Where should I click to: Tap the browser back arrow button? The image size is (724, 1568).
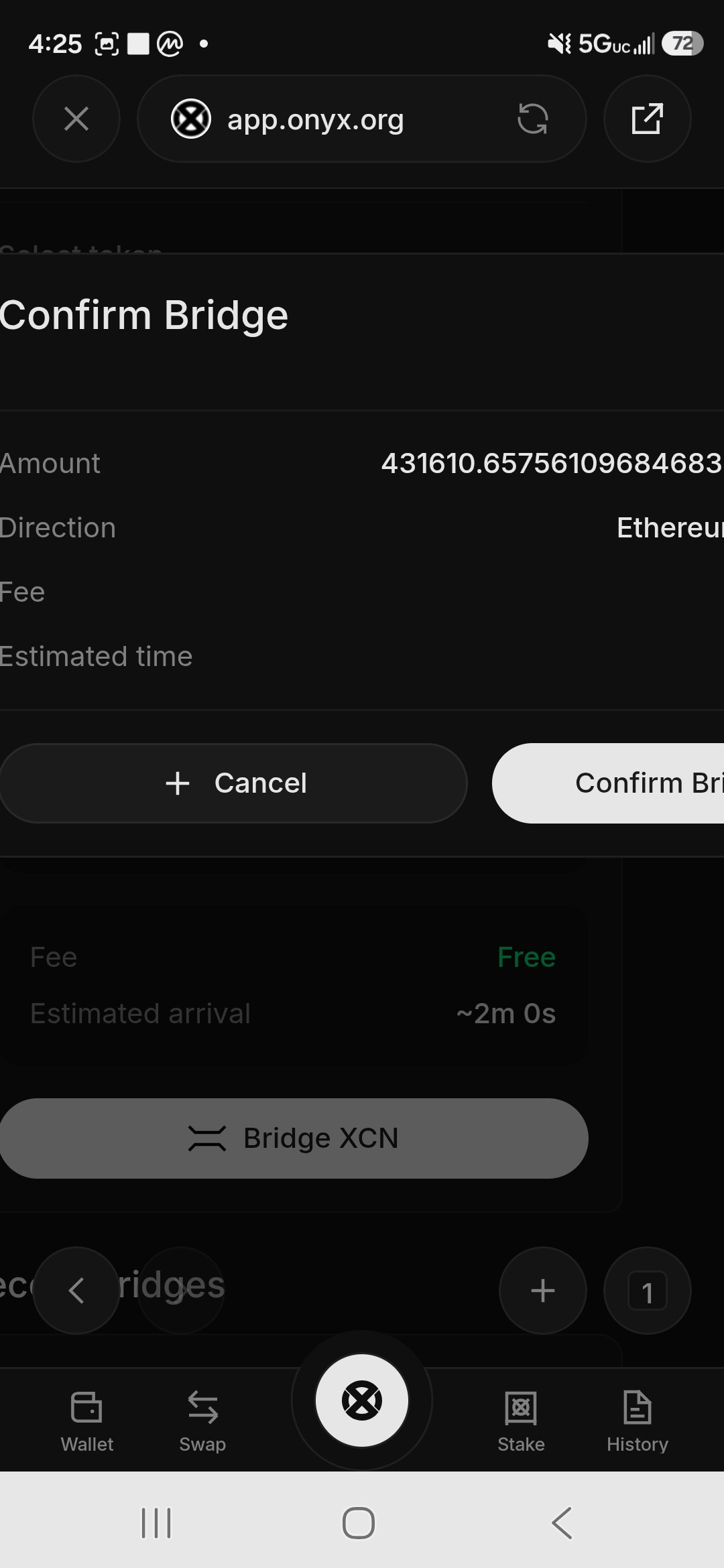[76, 1291]
